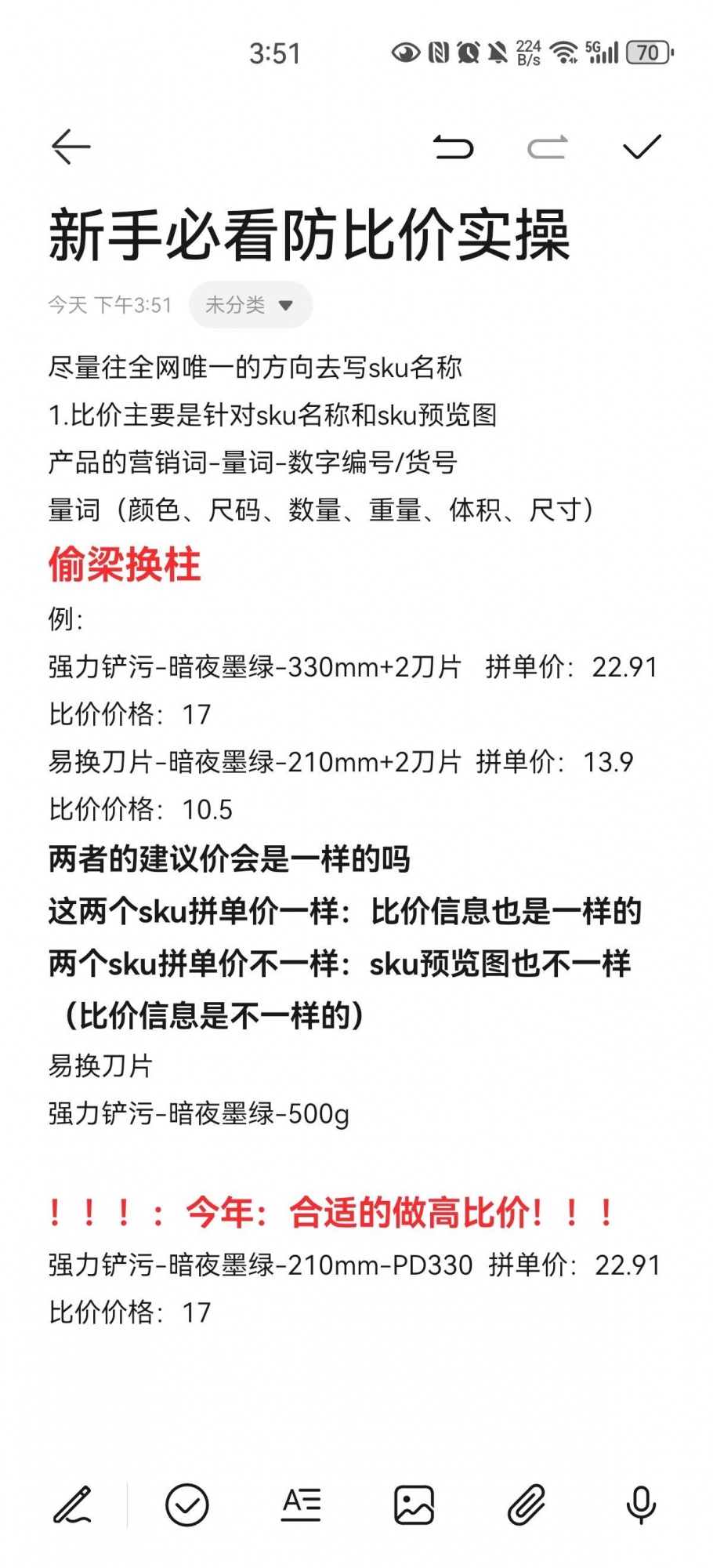Open the handwriting pen tool

click(72, 1504)
